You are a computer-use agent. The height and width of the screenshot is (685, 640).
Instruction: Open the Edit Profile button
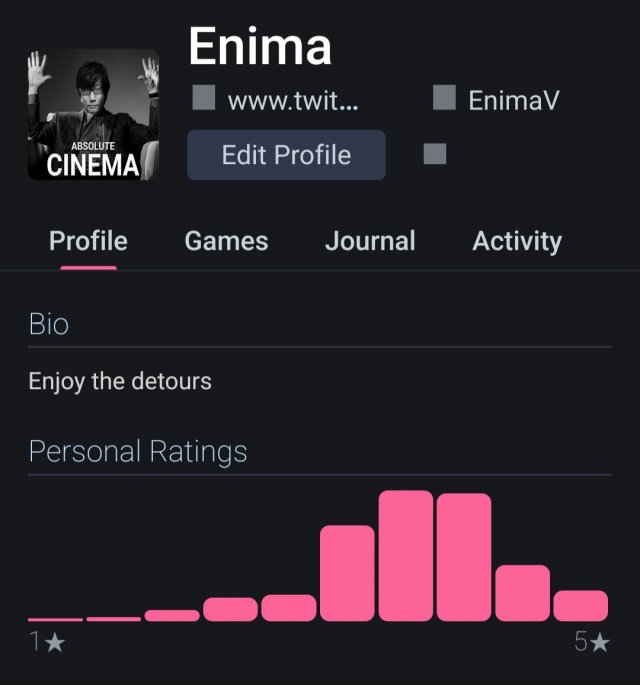click(x=286, y=155)
